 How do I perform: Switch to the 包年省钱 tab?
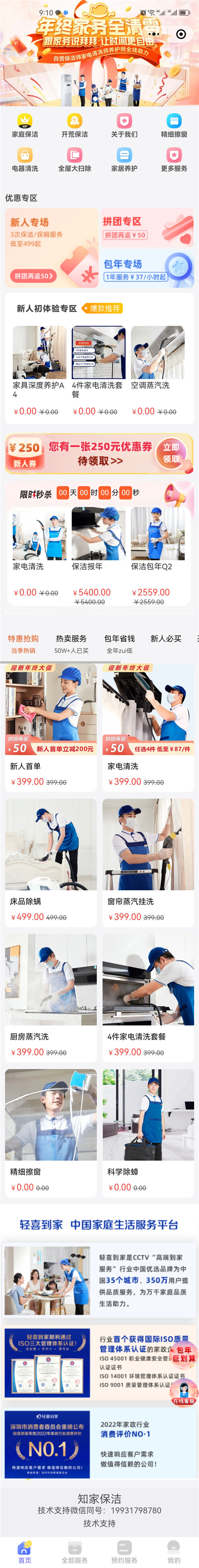[119, 643]
